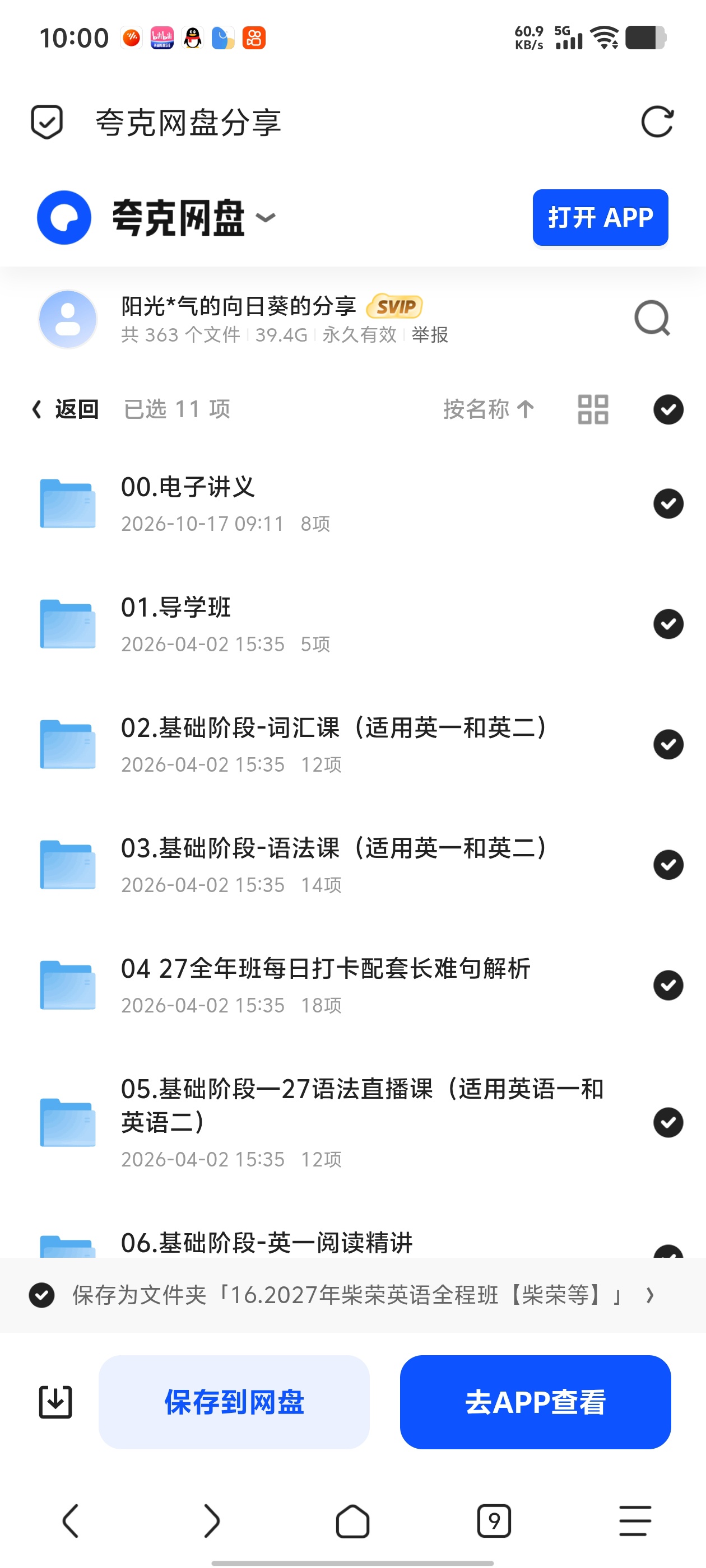Toggle the 保存为文件夹 option

pos(42,1295)
